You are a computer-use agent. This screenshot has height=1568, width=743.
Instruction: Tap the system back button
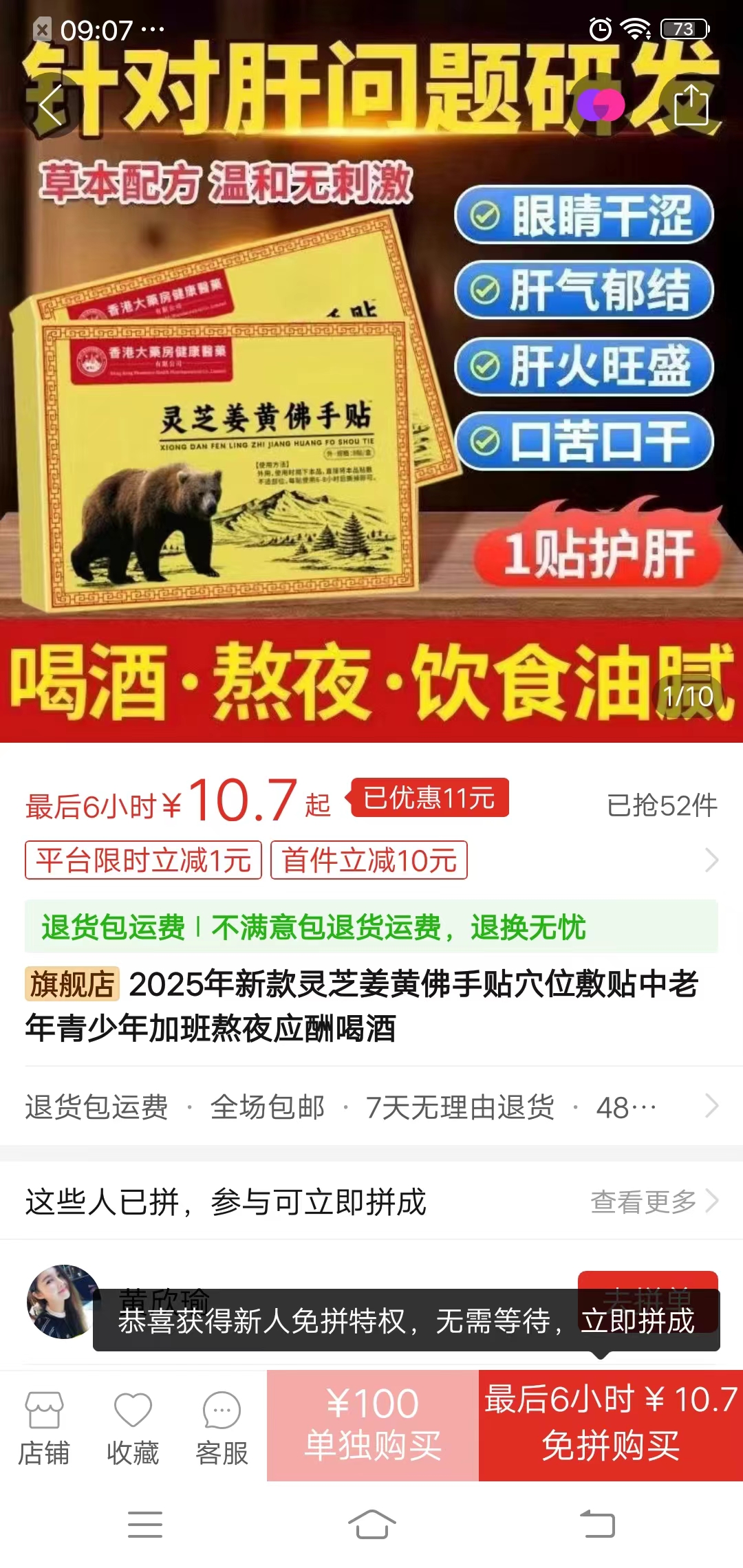tap(597, 1525)
